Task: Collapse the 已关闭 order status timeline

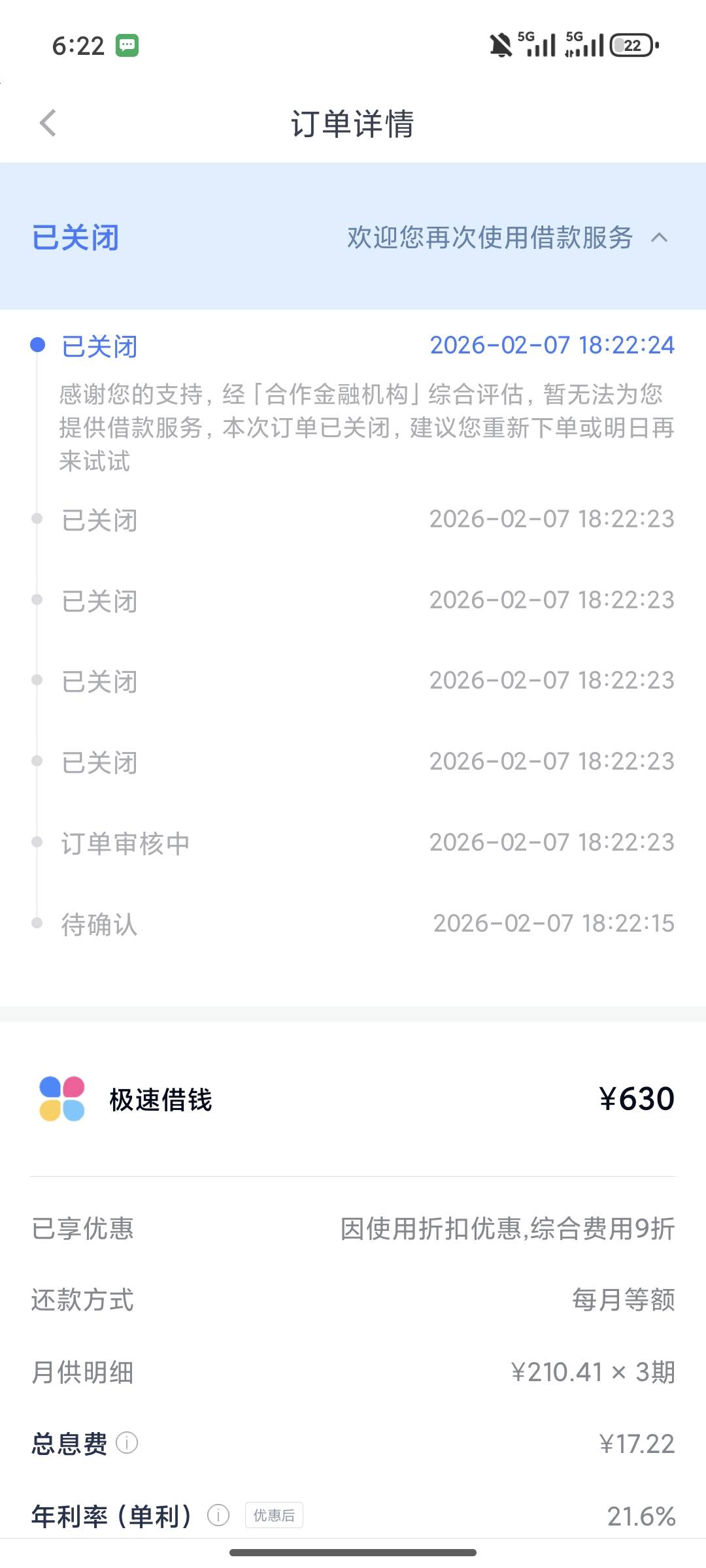Action: pos(659,237)
